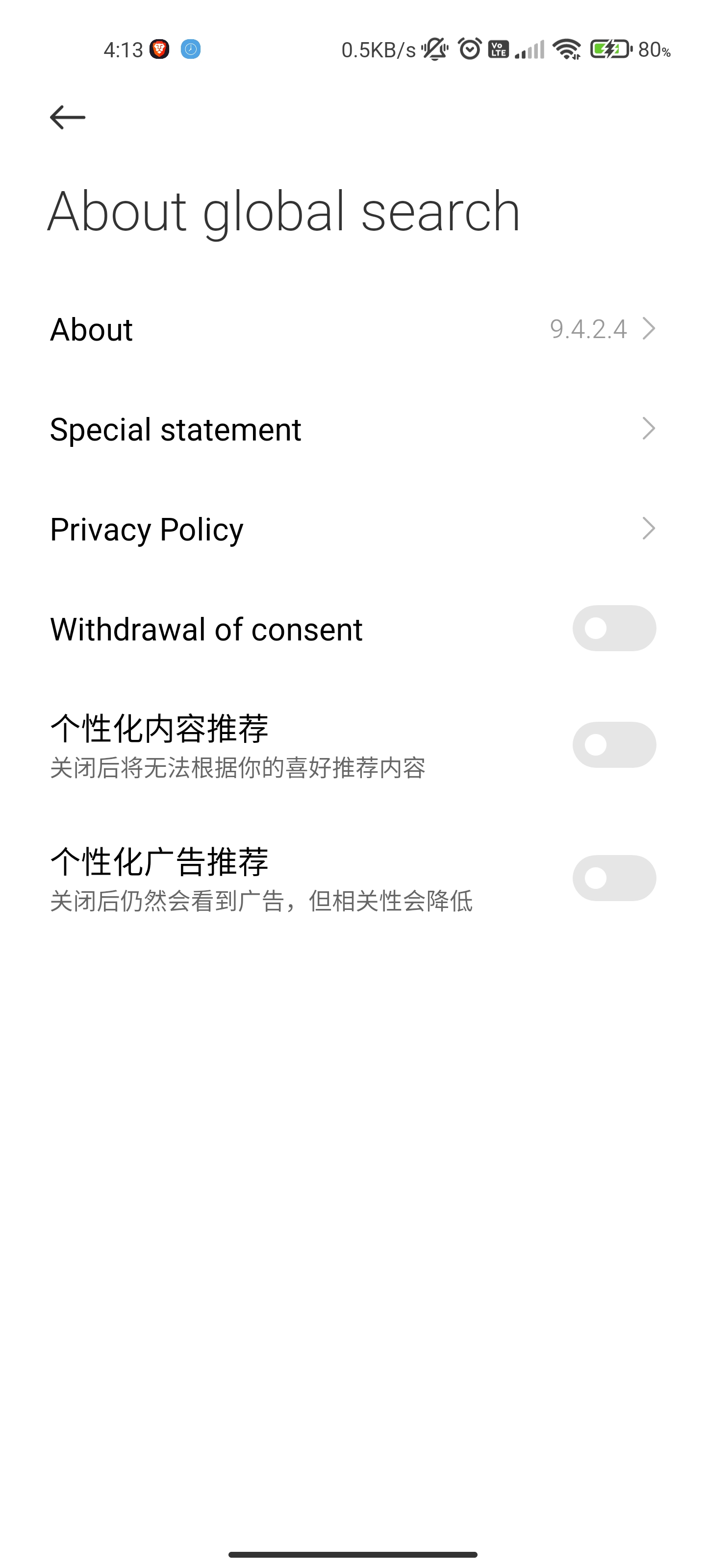Open the About row showing version 9.4.2.4

point(353,329)
